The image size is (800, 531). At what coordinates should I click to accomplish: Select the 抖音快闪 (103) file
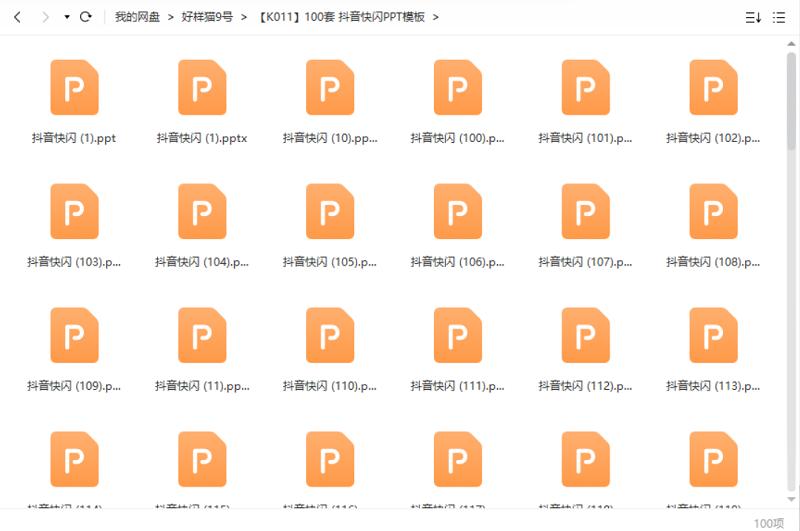[x=74, y=212]
